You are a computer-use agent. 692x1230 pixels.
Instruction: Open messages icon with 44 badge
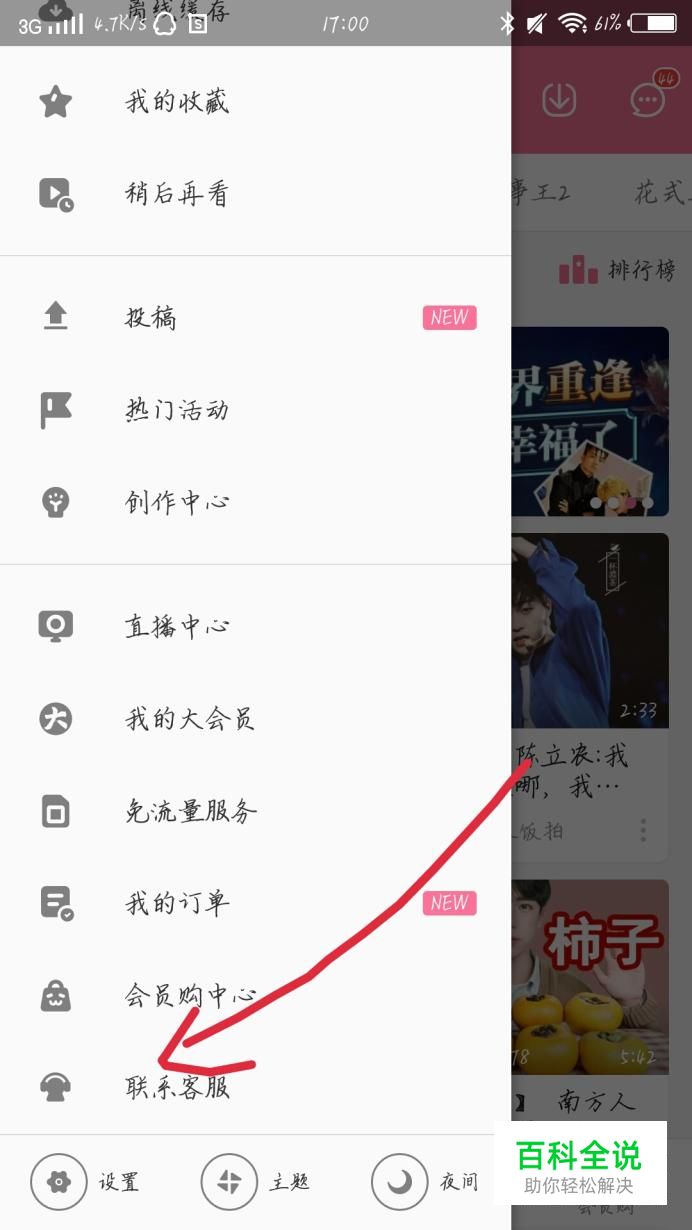(650, 98)
